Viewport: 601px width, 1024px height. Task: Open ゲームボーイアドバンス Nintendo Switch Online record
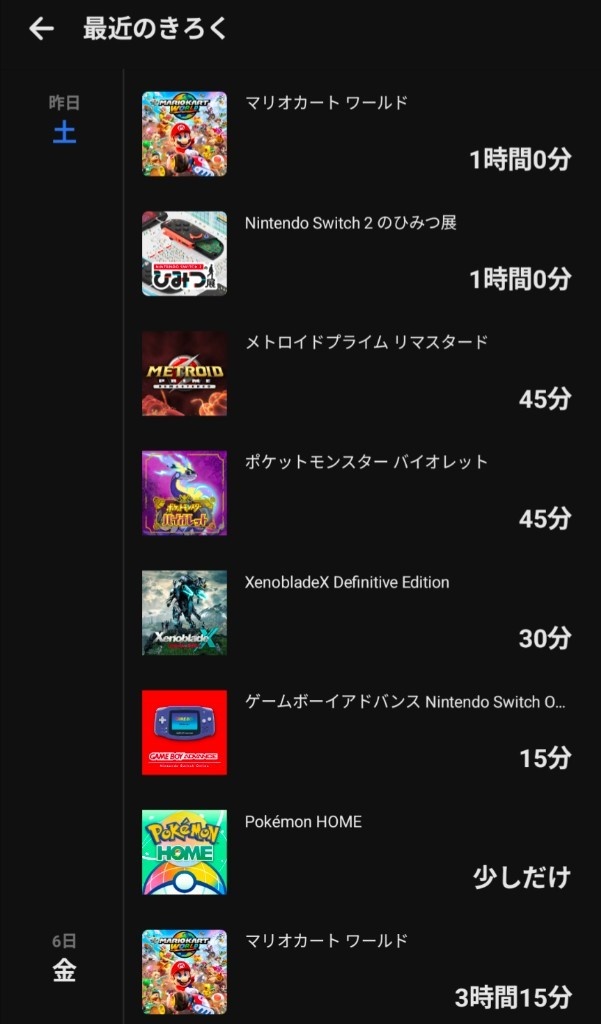(x=357, y=733)
